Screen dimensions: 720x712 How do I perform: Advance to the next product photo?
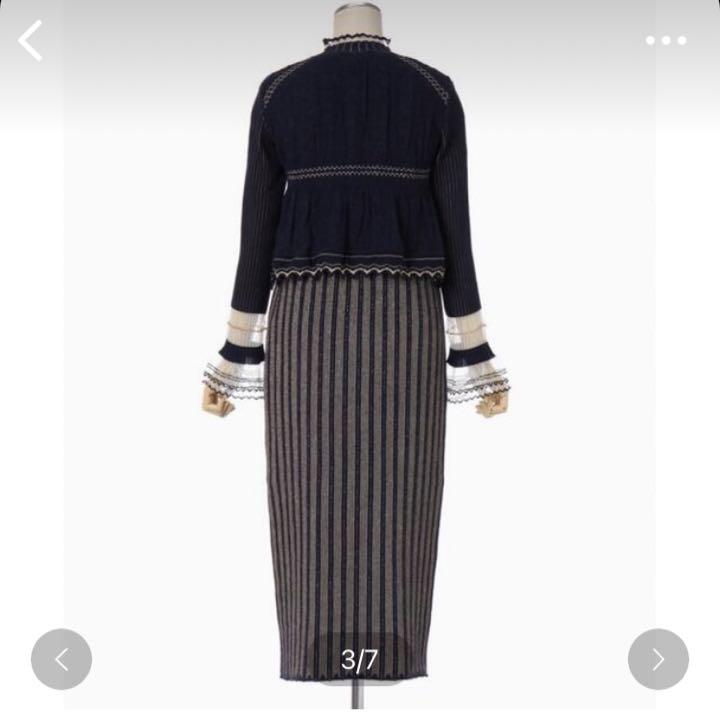658,659
